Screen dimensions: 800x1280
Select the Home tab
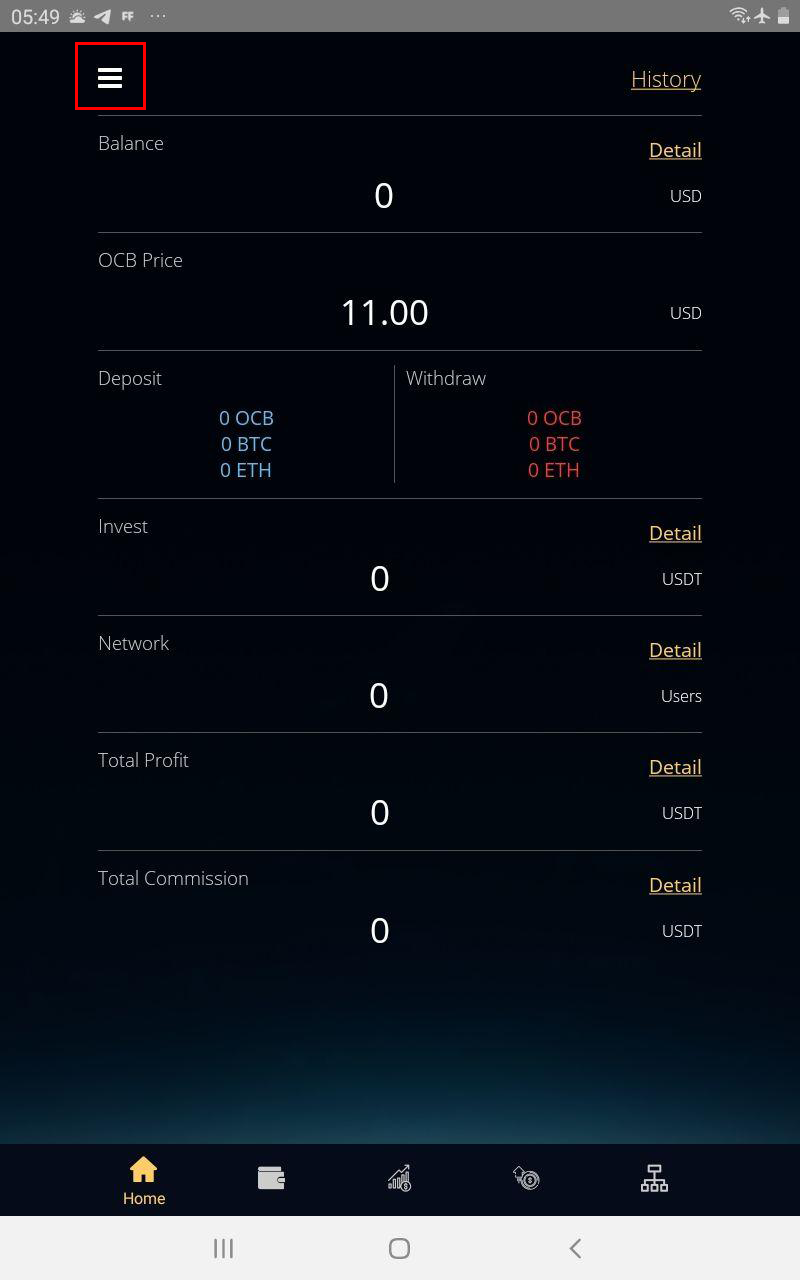tap(144, 1181)
